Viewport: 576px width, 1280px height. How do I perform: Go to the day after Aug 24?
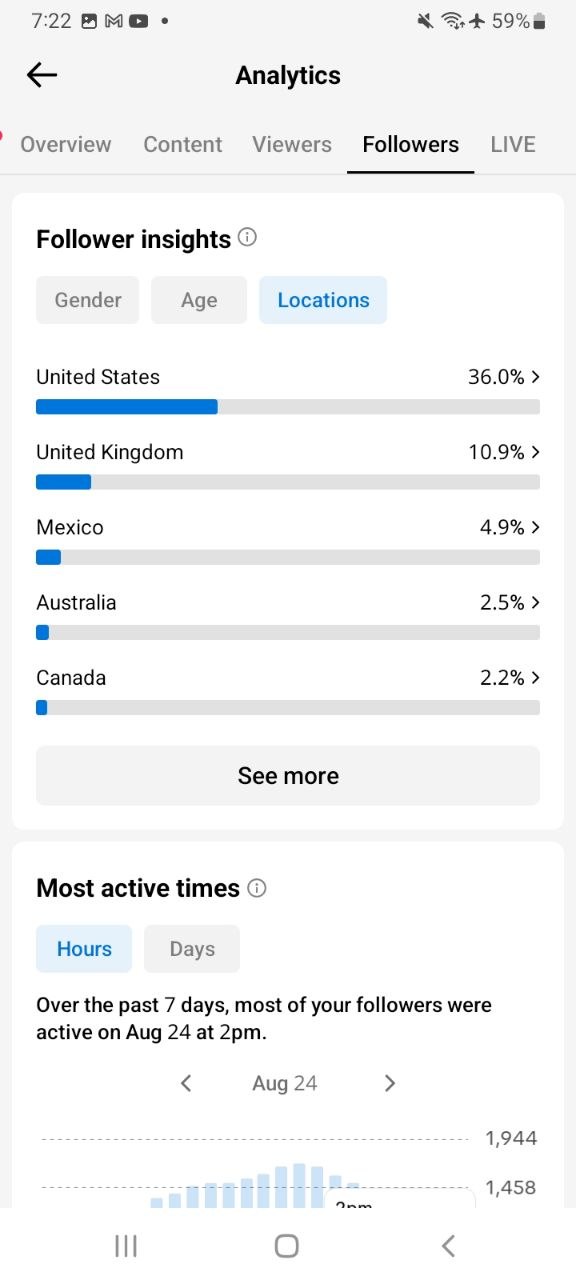[390, 1083]
